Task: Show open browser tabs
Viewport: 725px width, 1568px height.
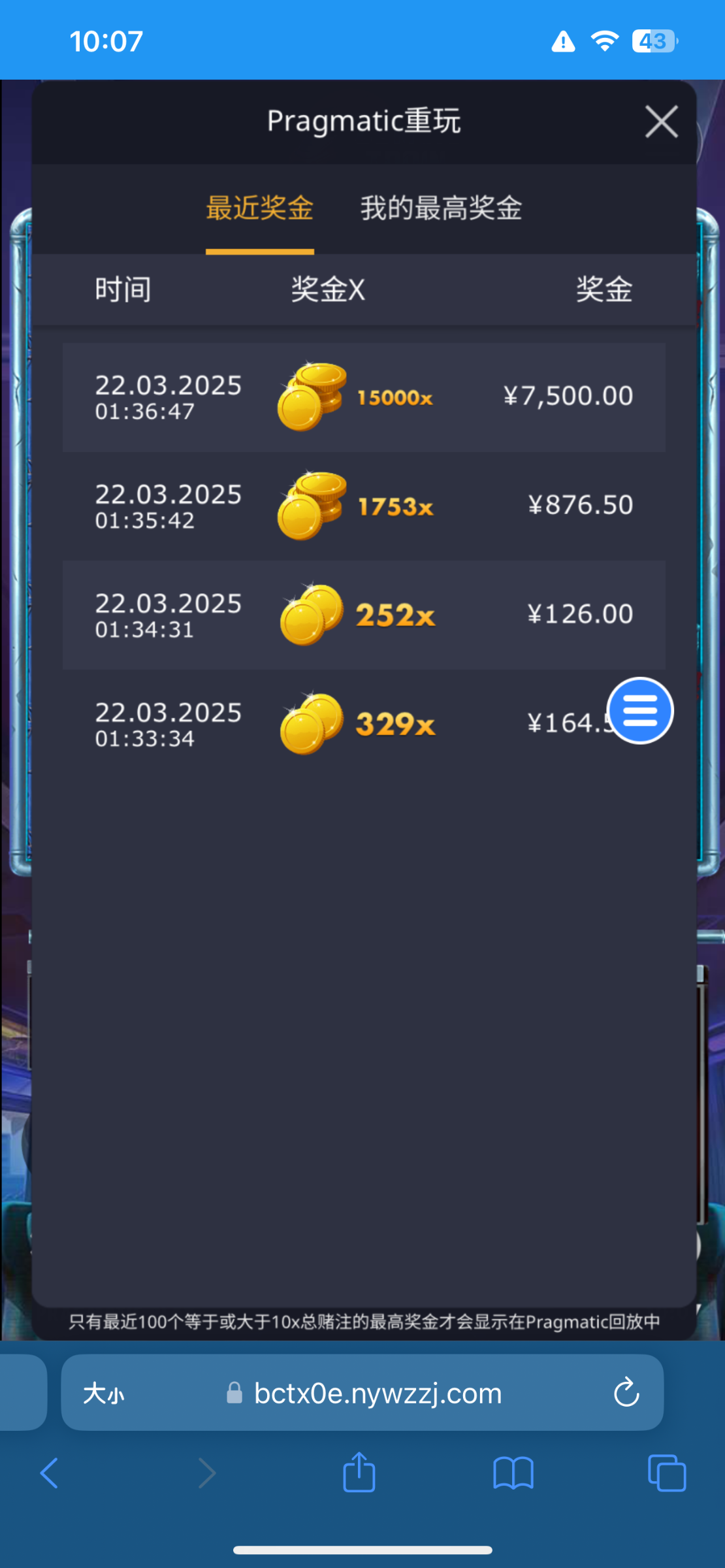Action: 666,1473
